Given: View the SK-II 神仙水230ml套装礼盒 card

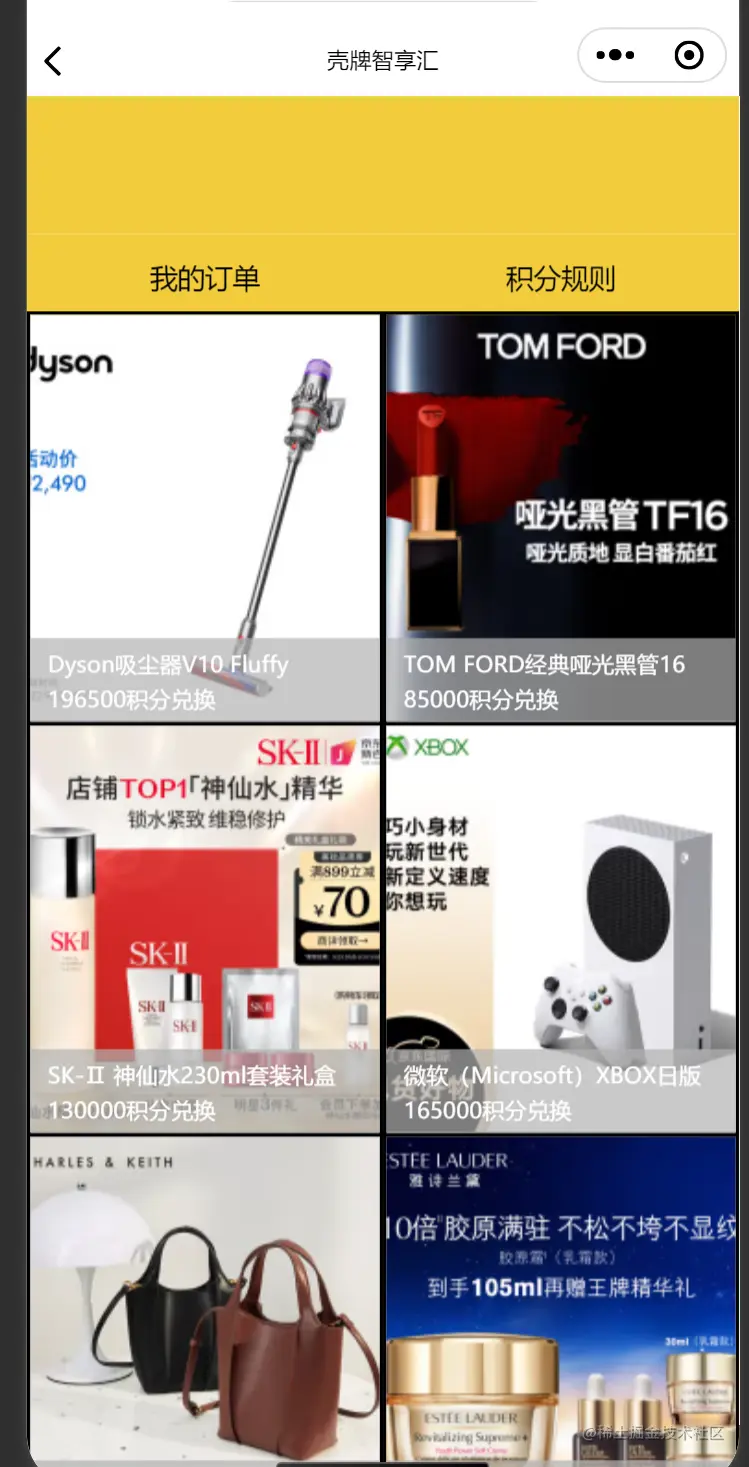Looking at the screenshot, I should (205, 927).
